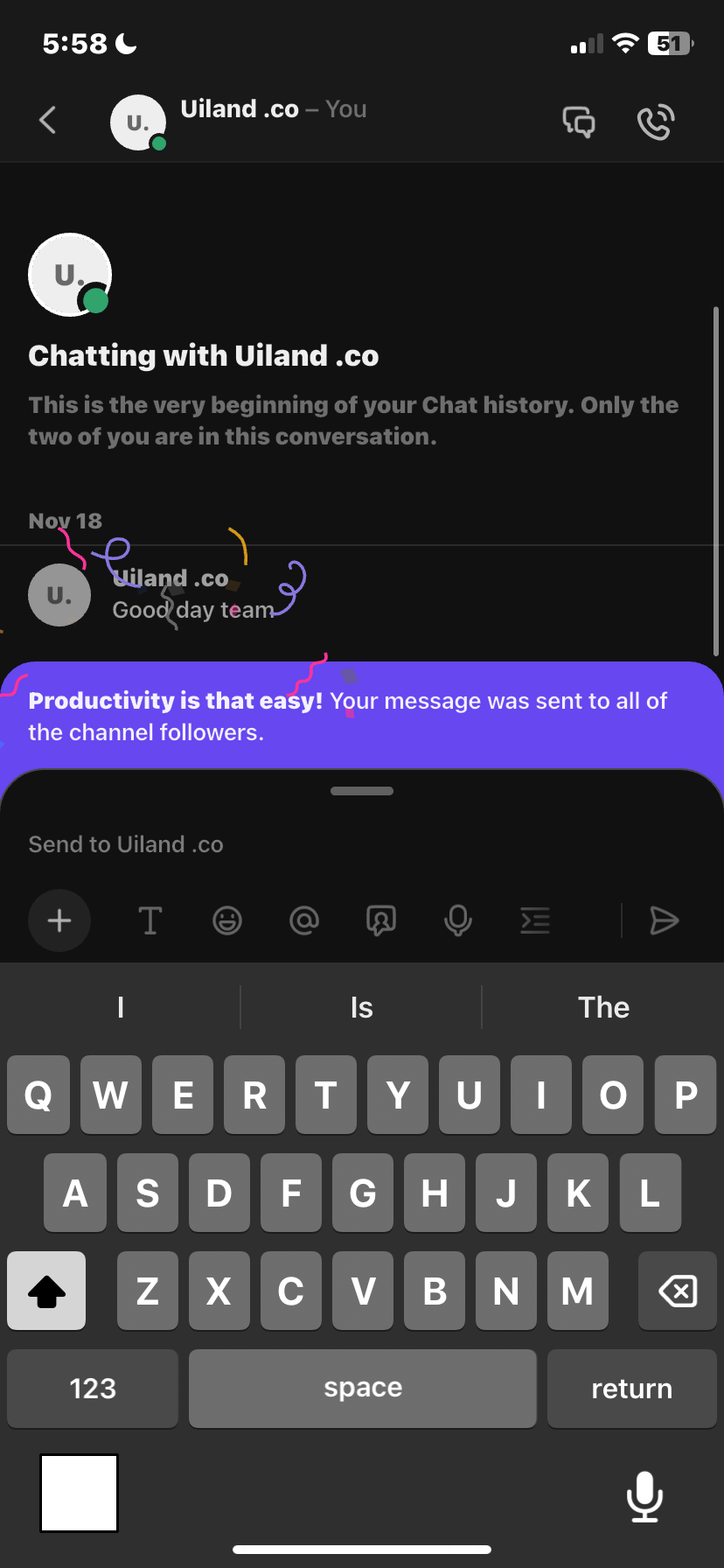Enable voice dictation with the bottom microphone
This screenshot has height=1568, width=724.
pyautogui.click(x=644, y=1496)
